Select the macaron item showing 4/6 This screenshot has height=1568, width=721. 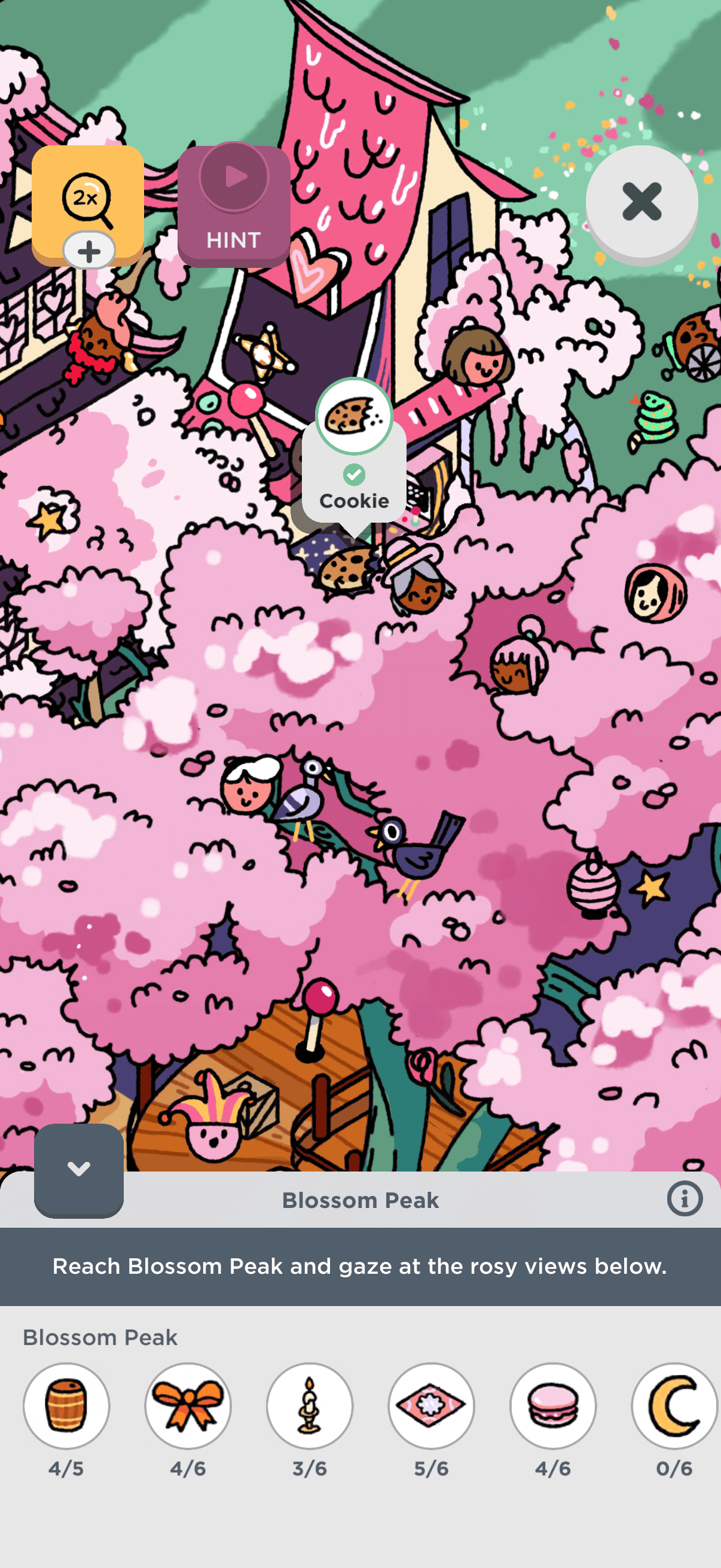point(552,1405)
